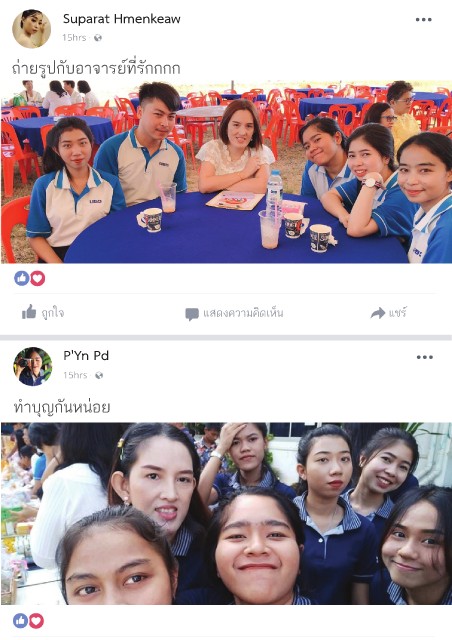Image resolution: width=452 pixels, height=640 pixels.
Task: View the selfie photo in P'Yn Pd's post
Action: point(226,513)
